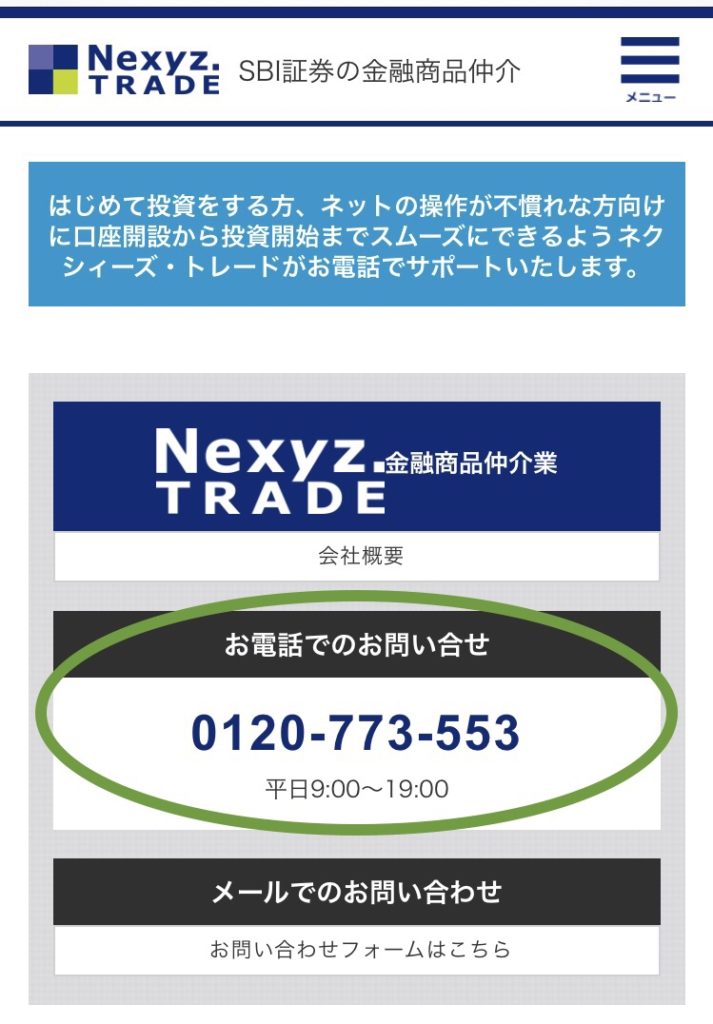
Task: Call the phone number 0120-773-553
Action: [356, 734]
